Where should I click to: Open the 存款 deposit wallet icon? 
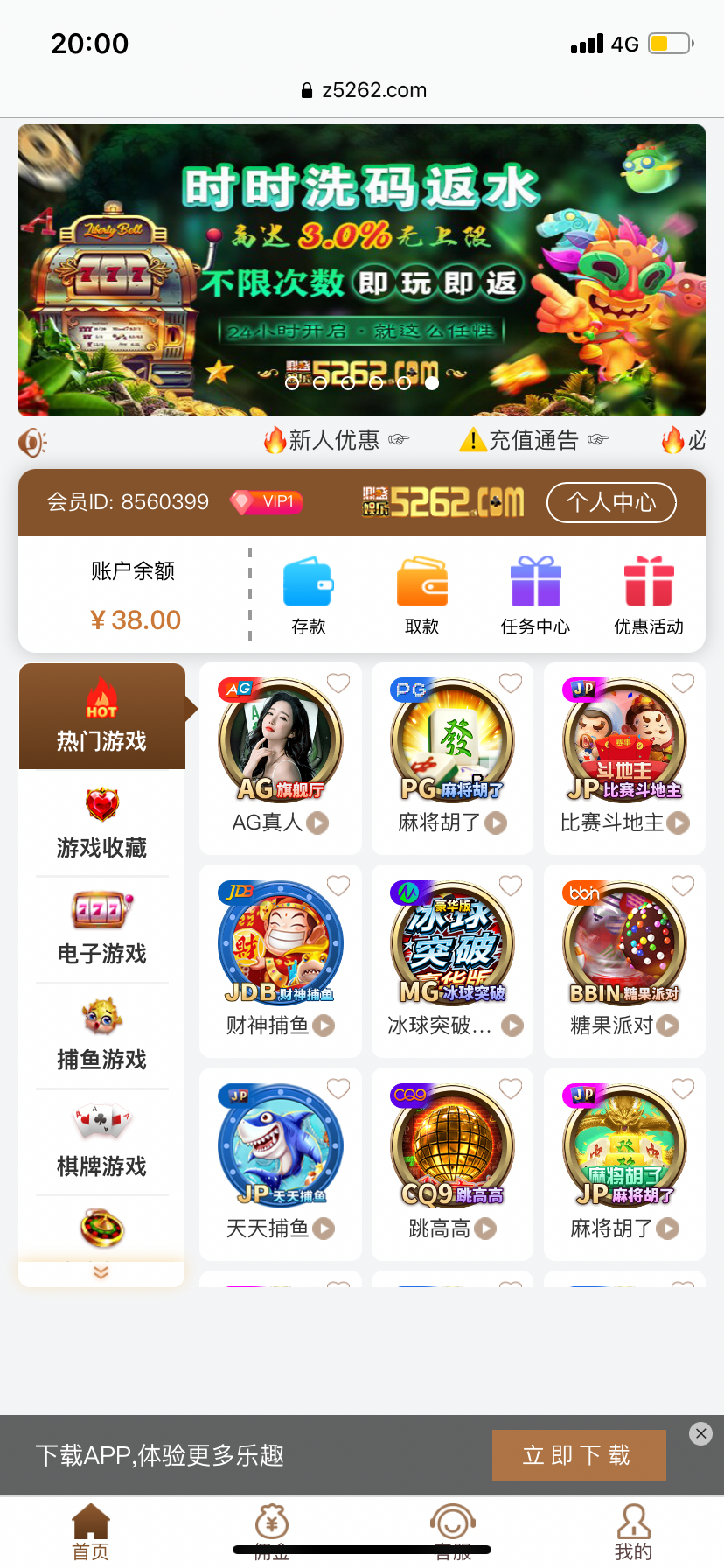pyautogui.click(x=308, y=579)
